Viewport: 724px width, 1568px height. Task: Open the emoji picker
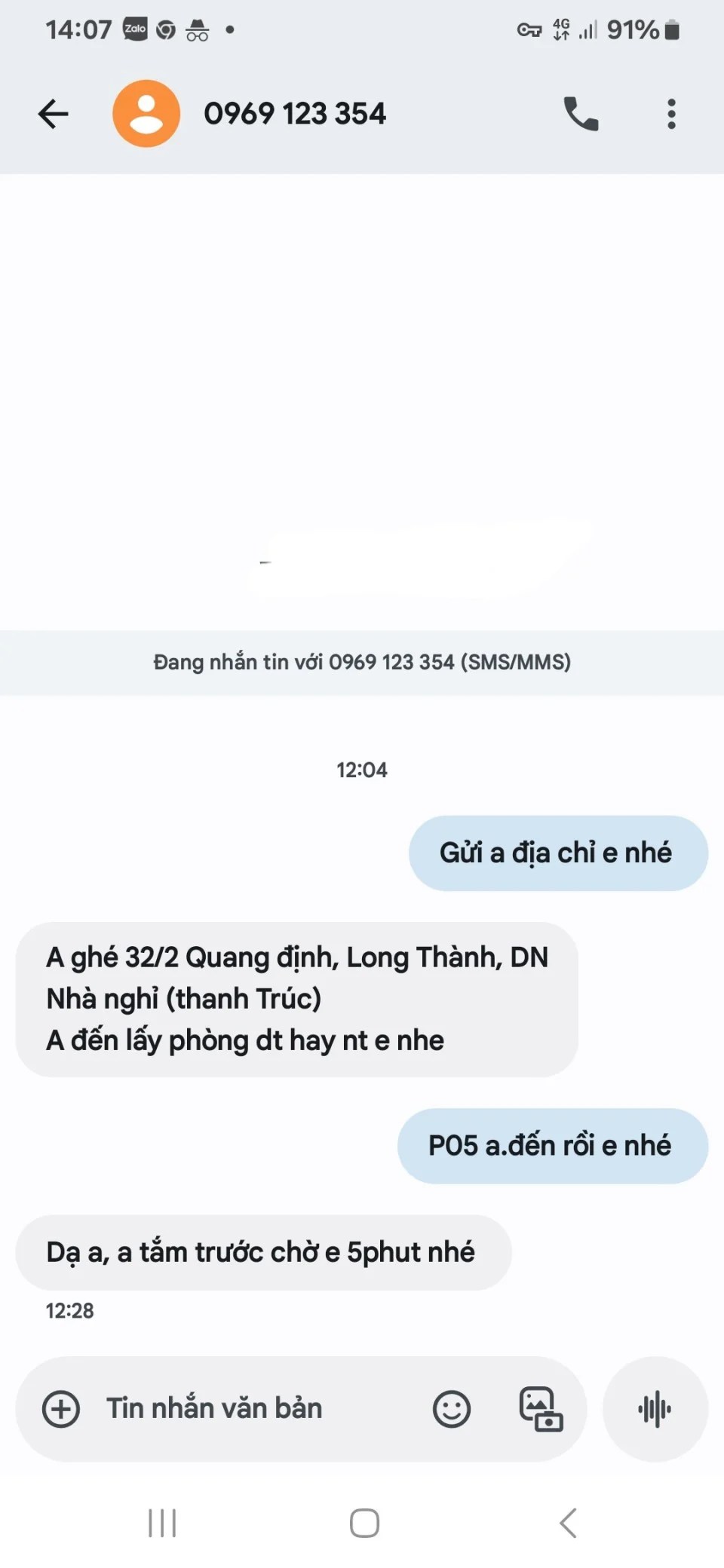[x=452, y=1409]
